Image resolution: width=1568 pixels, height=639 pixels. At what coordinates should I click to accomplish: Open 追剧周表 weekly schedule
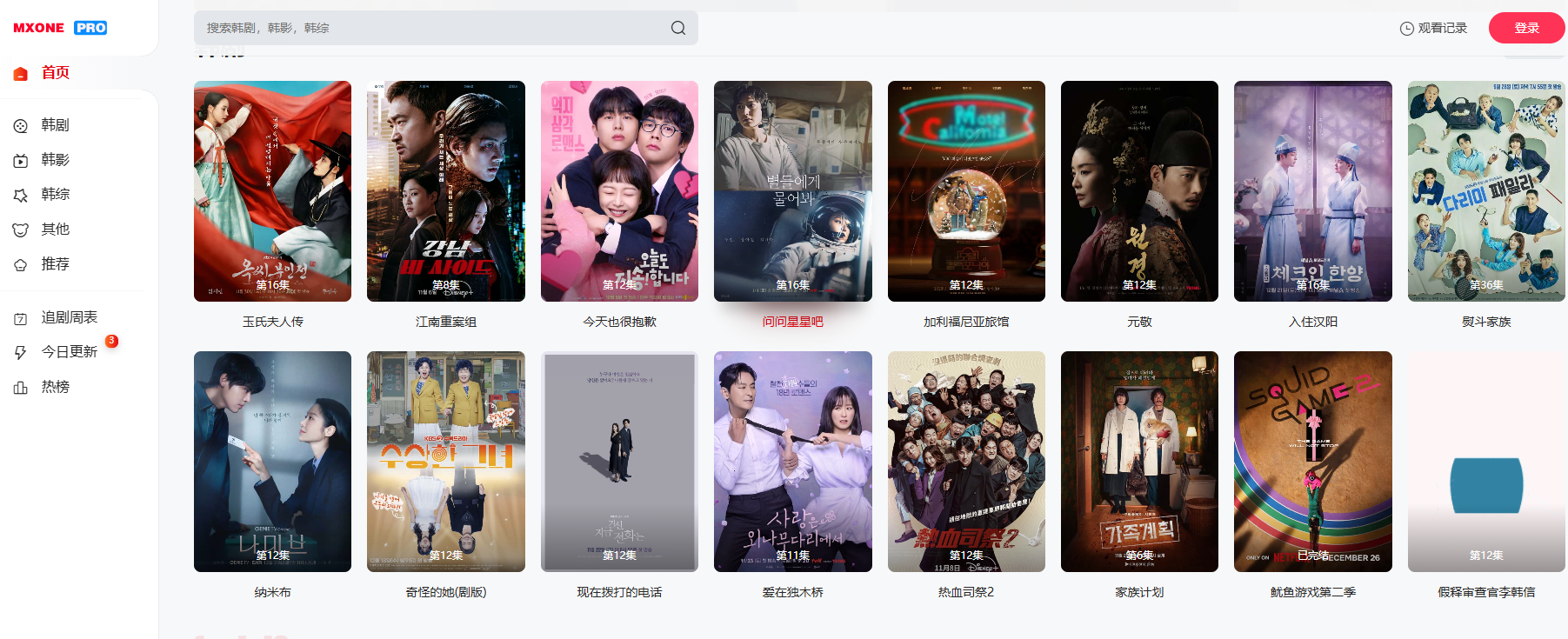(69, 317)
